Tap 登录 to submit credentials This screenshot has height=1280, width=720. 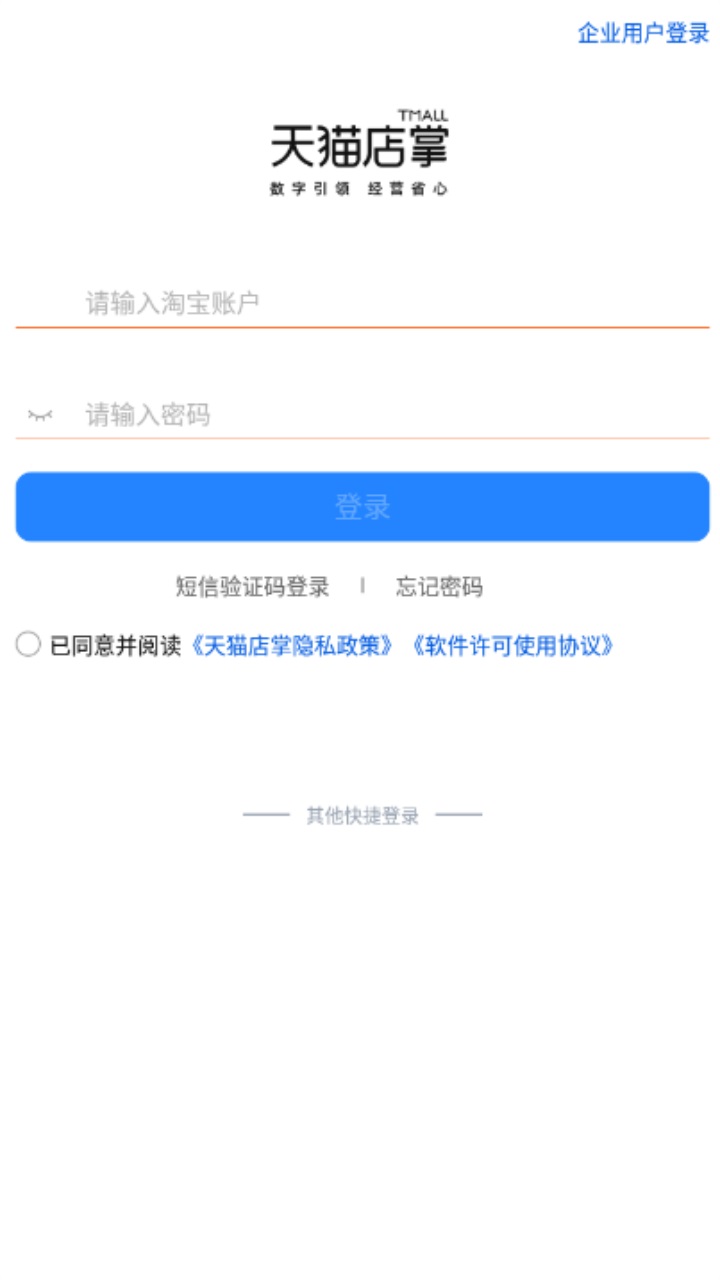point(360,506)
